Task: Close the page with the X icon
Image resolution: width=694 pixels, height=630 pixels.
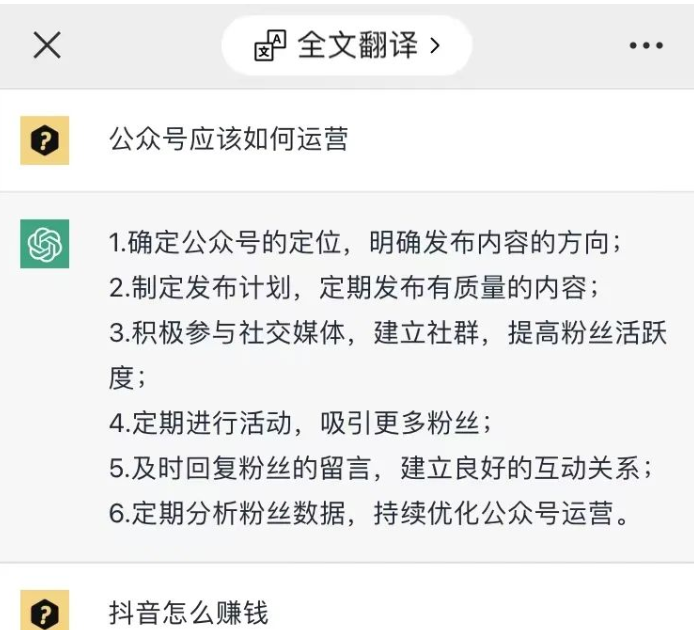Action: click(x=47, y=45)
